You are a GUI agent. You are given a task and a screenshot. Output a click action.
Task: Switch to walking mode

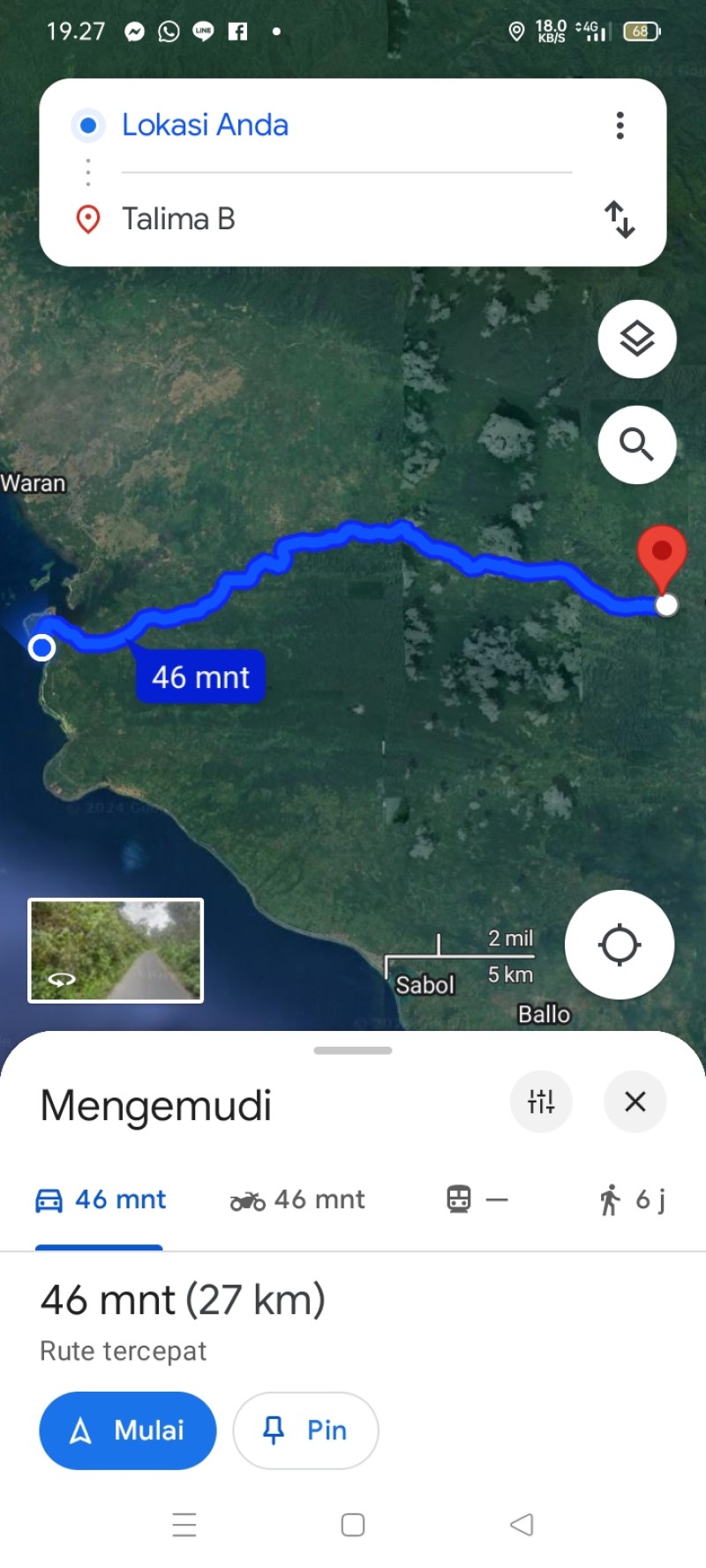pos(632,1200)
